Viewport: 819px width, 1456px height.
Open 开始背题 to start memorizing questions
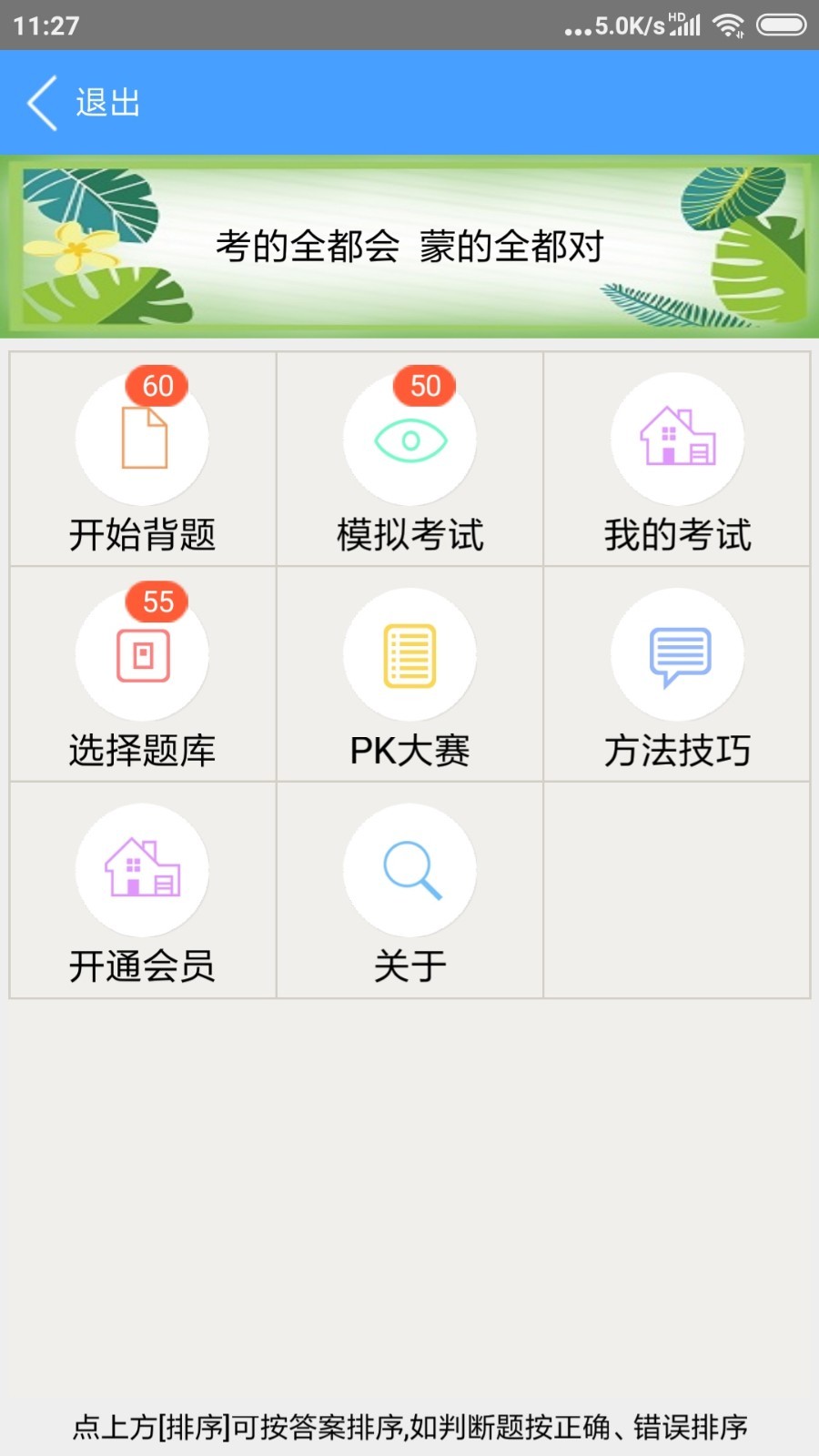pos(143,460)
